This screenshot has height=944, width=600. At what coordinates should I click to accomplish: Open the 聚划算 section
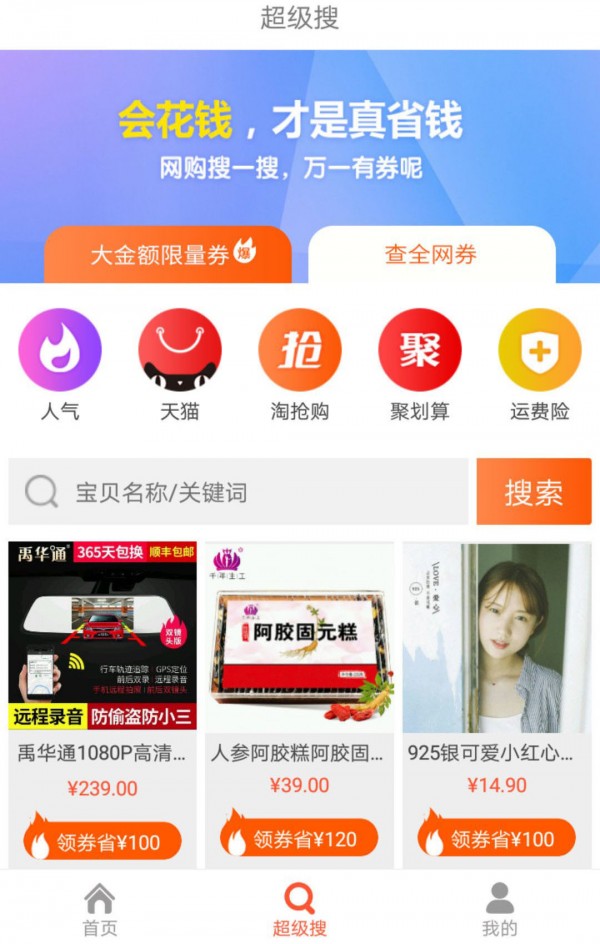click(x=420, y=364)
